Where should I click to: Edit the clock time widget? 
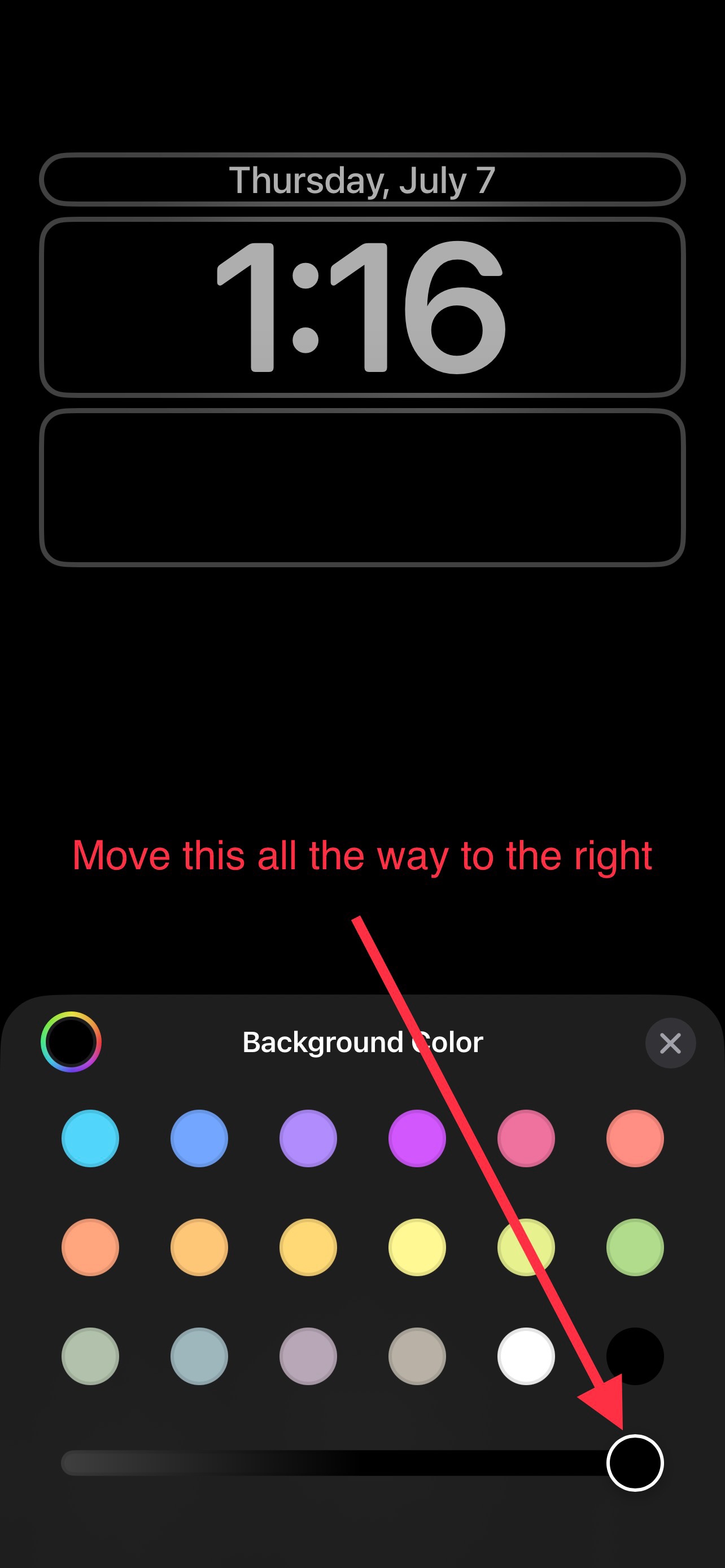[362, 307]
